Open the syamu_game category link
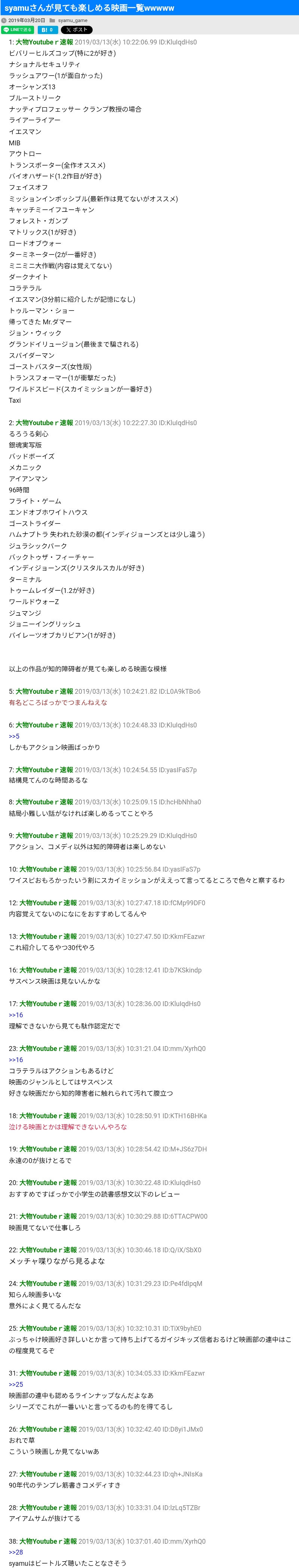This screenshot has height=1568, width=299. tap(73, 20)
